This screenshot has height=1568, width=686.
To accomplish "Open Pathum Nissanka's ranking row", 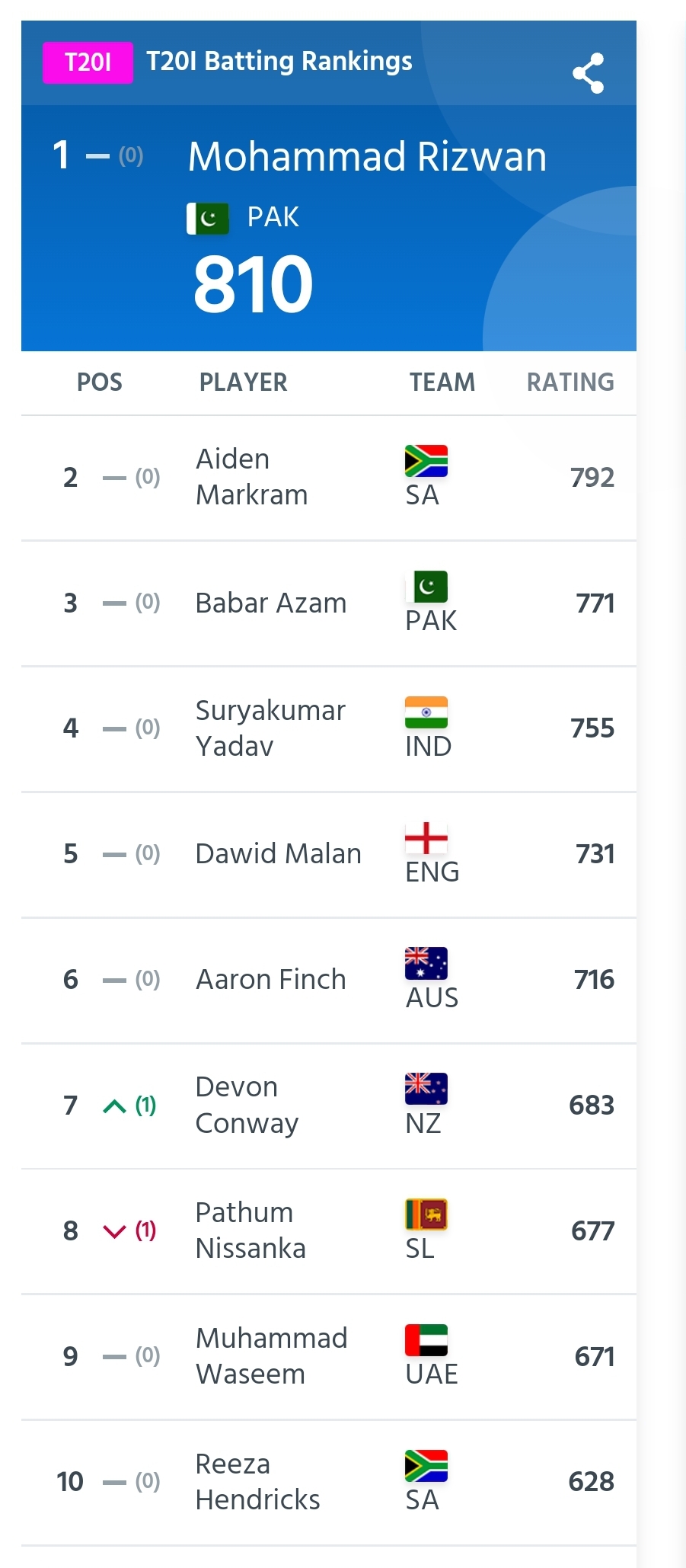I will click(x=329, y=1231).
